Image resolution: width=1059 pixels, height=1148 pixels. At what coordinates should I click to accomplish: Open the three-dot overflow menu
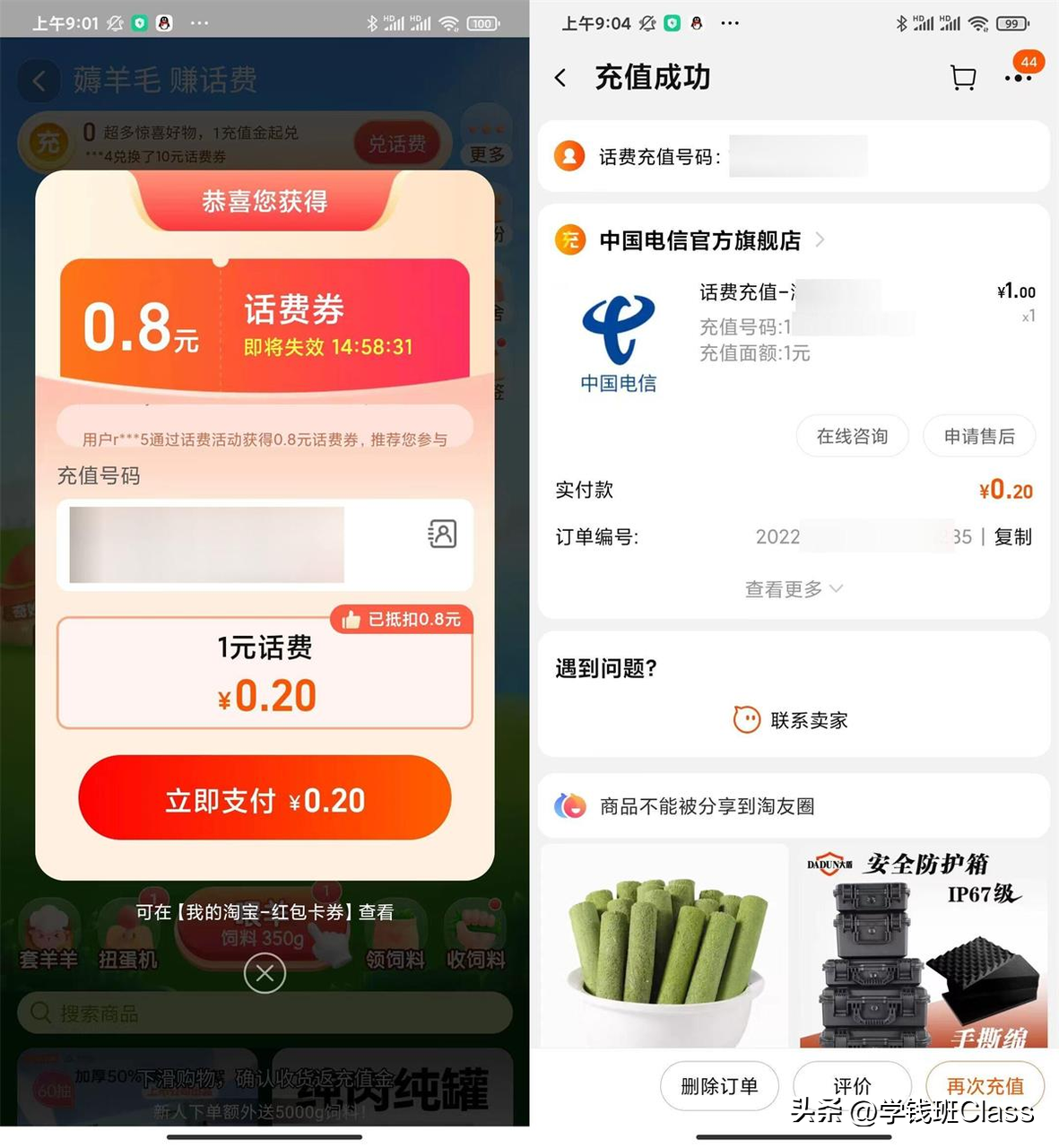pos(1018,78)
